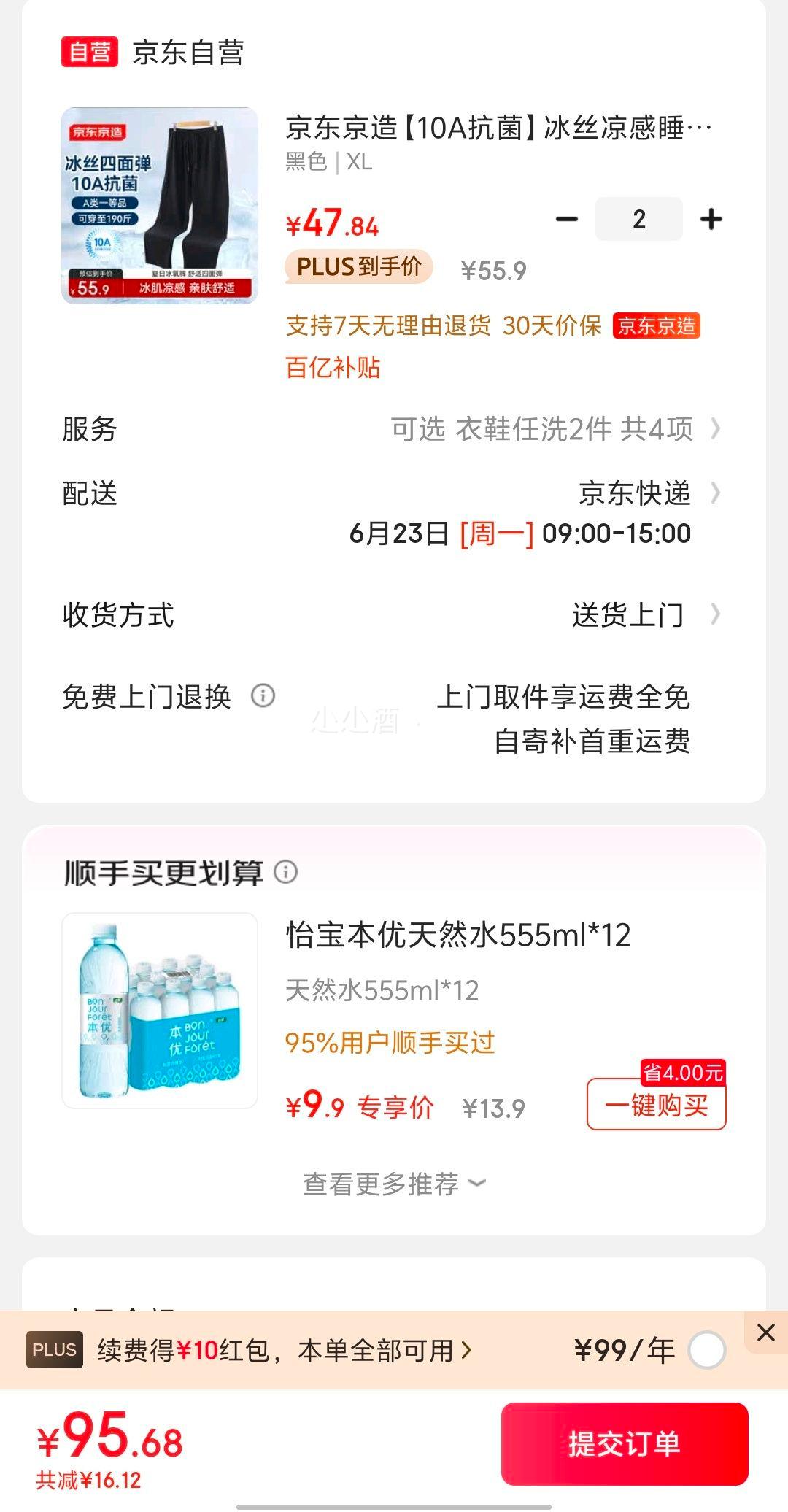
Task: Open the PLUS 续费得¥10红包 details
Action: (x=285, y=1350)
